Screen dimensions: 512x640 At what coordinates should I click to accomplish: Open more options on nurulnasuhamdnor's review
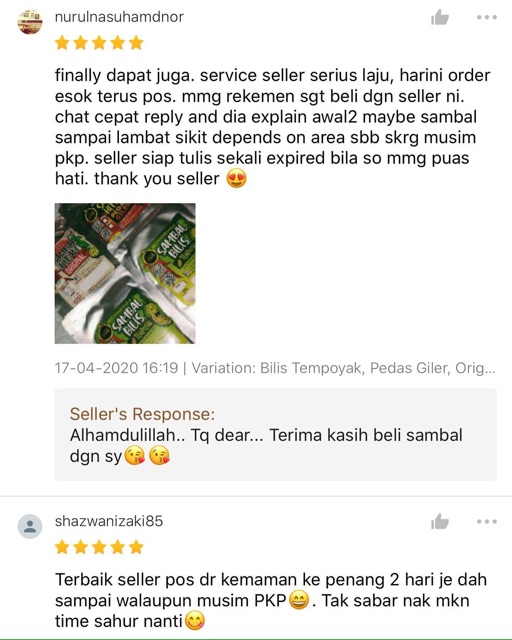pyautogui.click(x=487, y=18)
